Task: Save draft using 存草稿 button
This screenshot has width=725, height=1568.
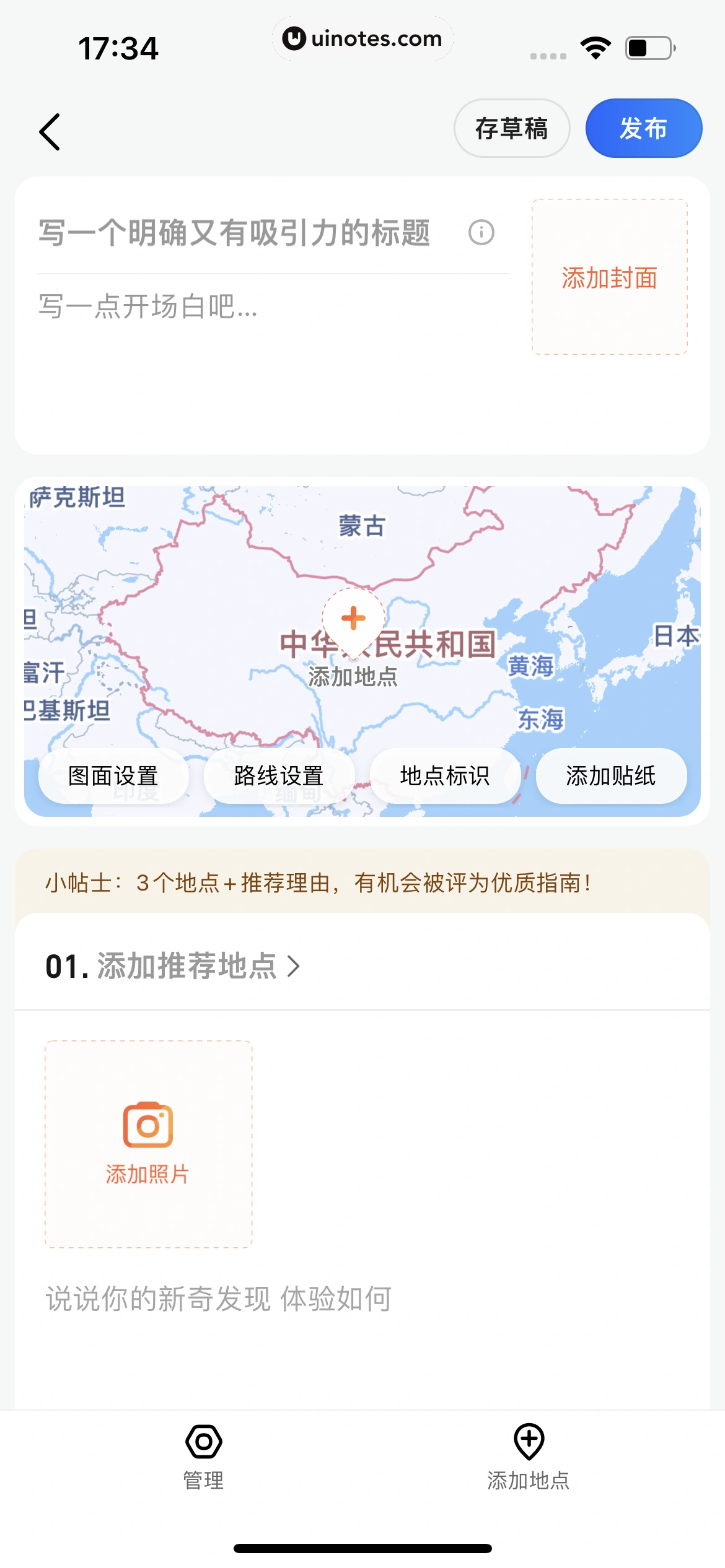Action: 512,128
